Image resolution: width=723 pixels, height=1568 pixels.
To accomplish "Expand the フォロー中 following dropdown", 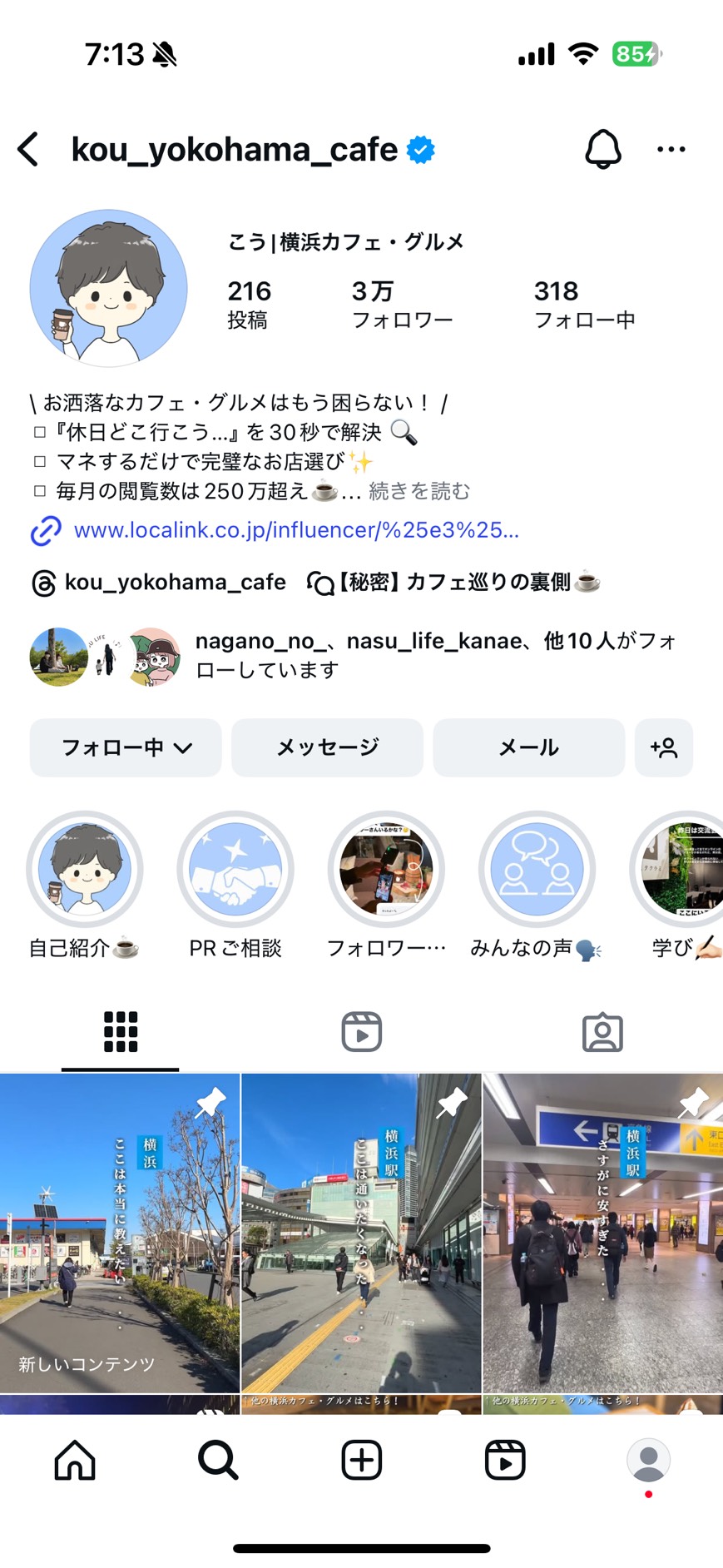I will point(125,747).
